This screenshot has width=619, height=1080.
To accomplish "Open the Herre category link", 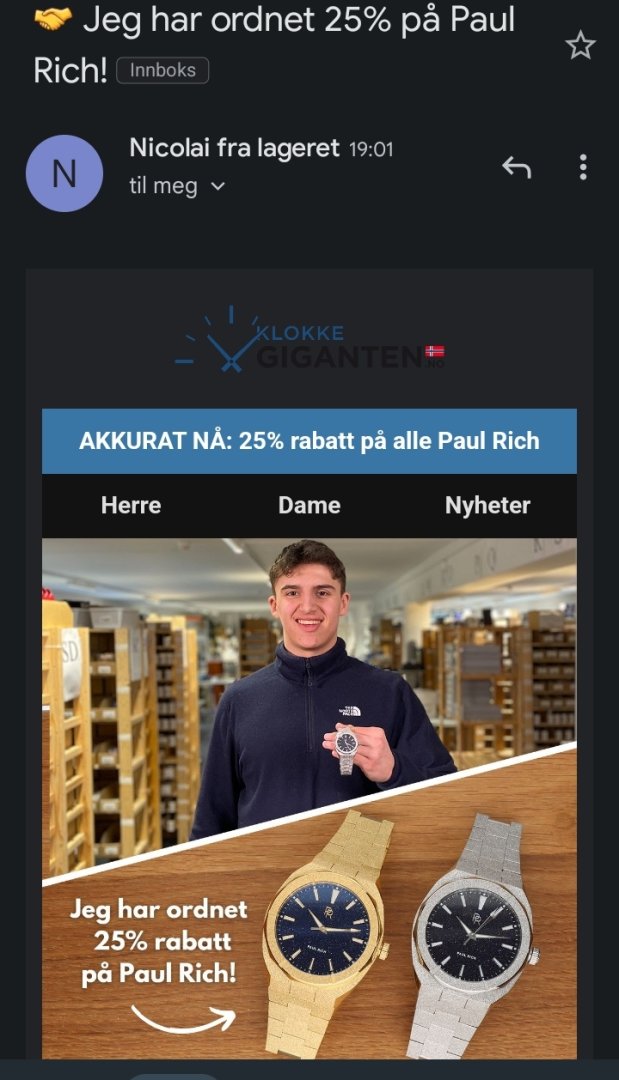I will (131, 505).
